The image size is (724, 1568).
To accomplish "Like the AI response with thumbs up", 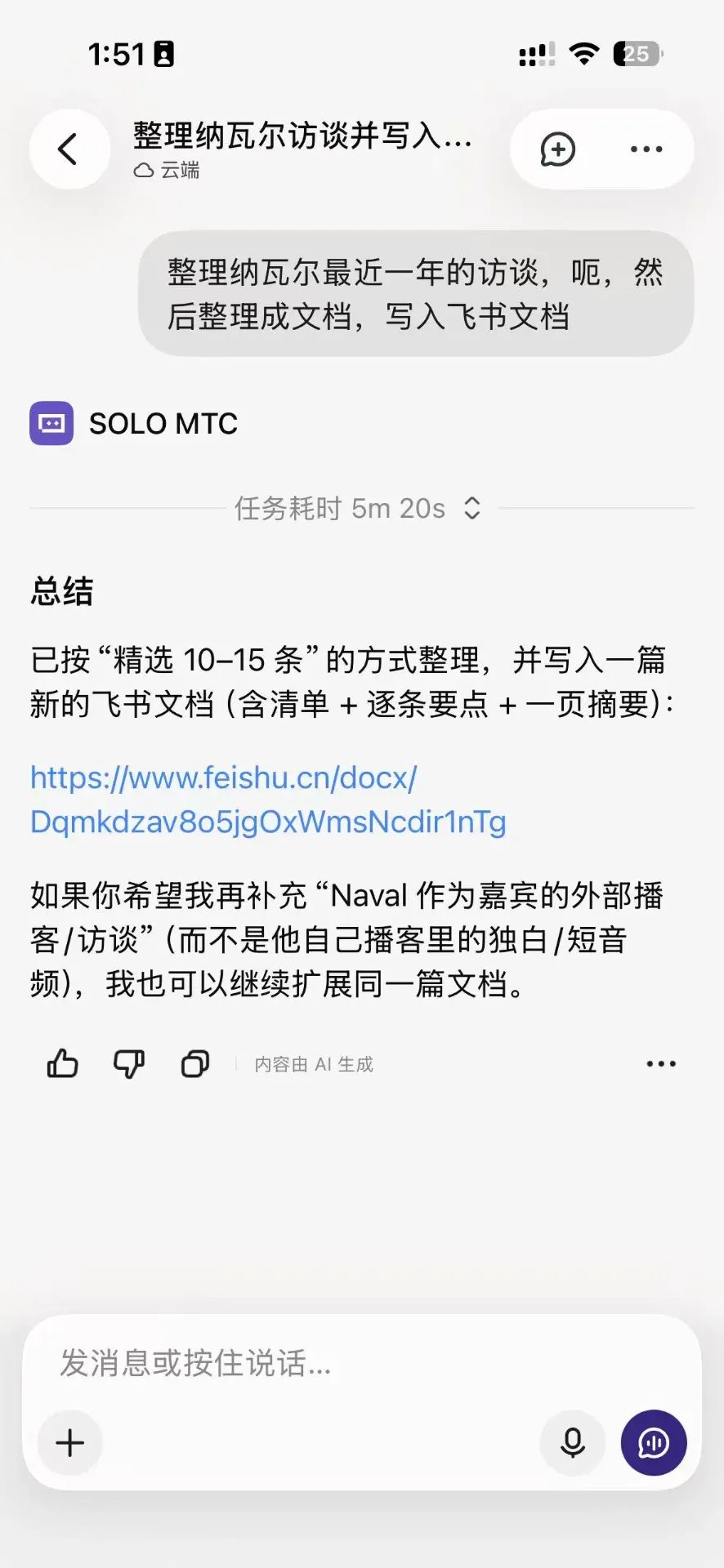I will tap(63, 1064).
